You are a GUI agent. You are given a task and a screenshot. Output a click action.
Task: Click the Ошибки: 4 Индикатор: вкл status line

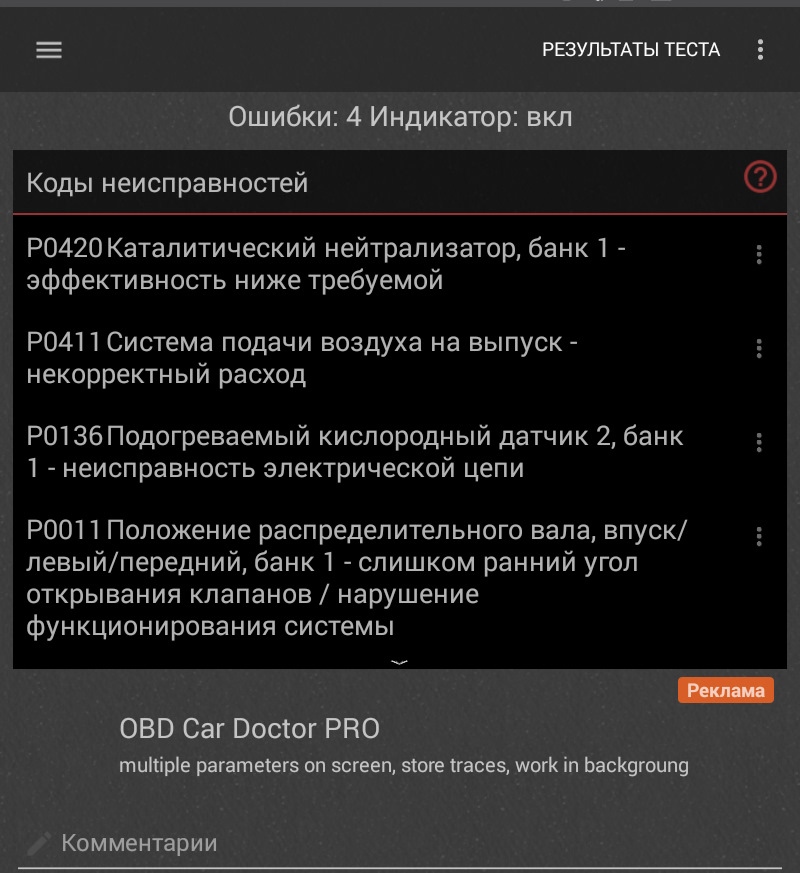[x=400, y=117]
